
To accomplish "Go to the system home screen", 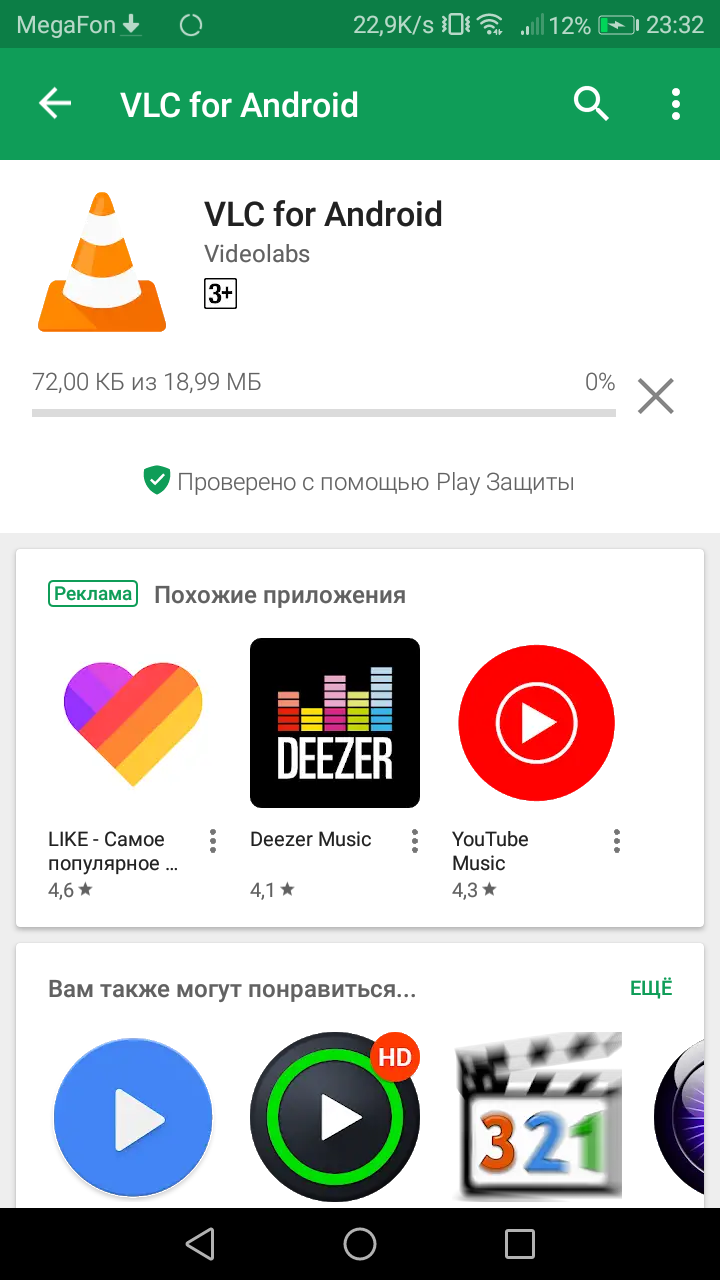I will click(360, 1244).
